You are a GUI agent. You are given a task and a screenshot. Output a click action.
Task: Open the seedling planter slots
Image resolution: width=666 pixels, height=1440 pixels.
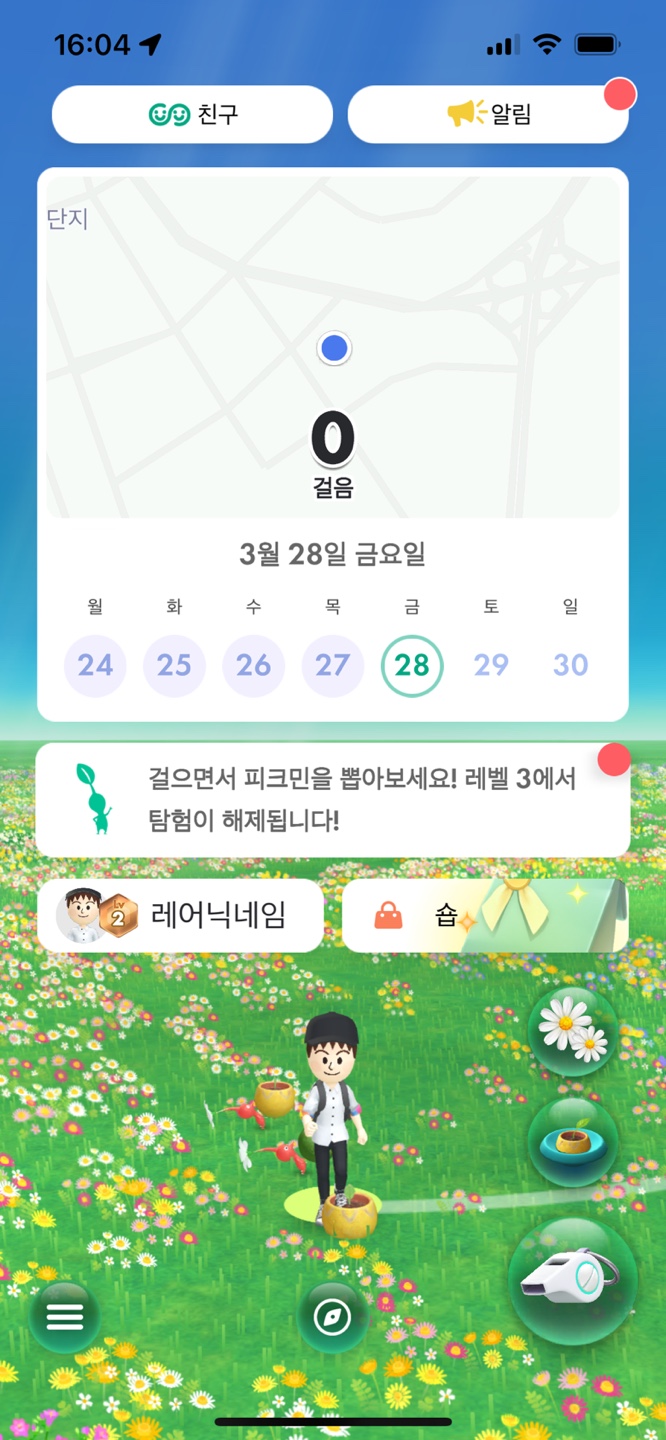(573, 1142)
